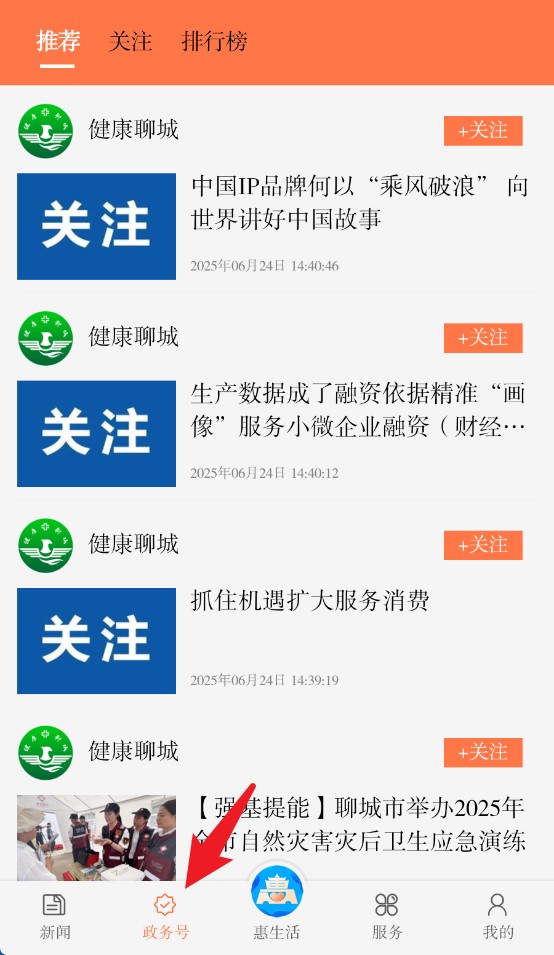Tap the 政务号 bottom tab
The width and height of the screenshot is (554, 955).
(166, 917)
